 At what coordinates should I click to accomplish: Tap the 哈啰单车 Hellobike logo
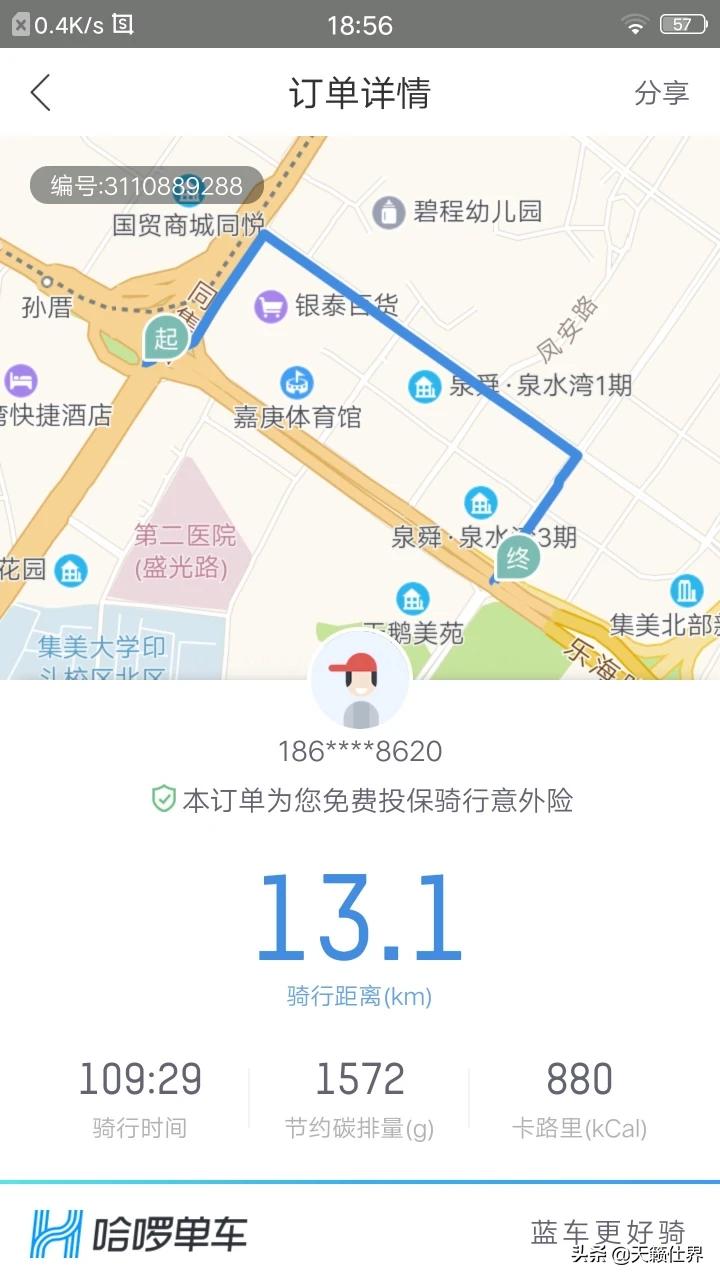pyautogui.click(x=146, y=1233)
